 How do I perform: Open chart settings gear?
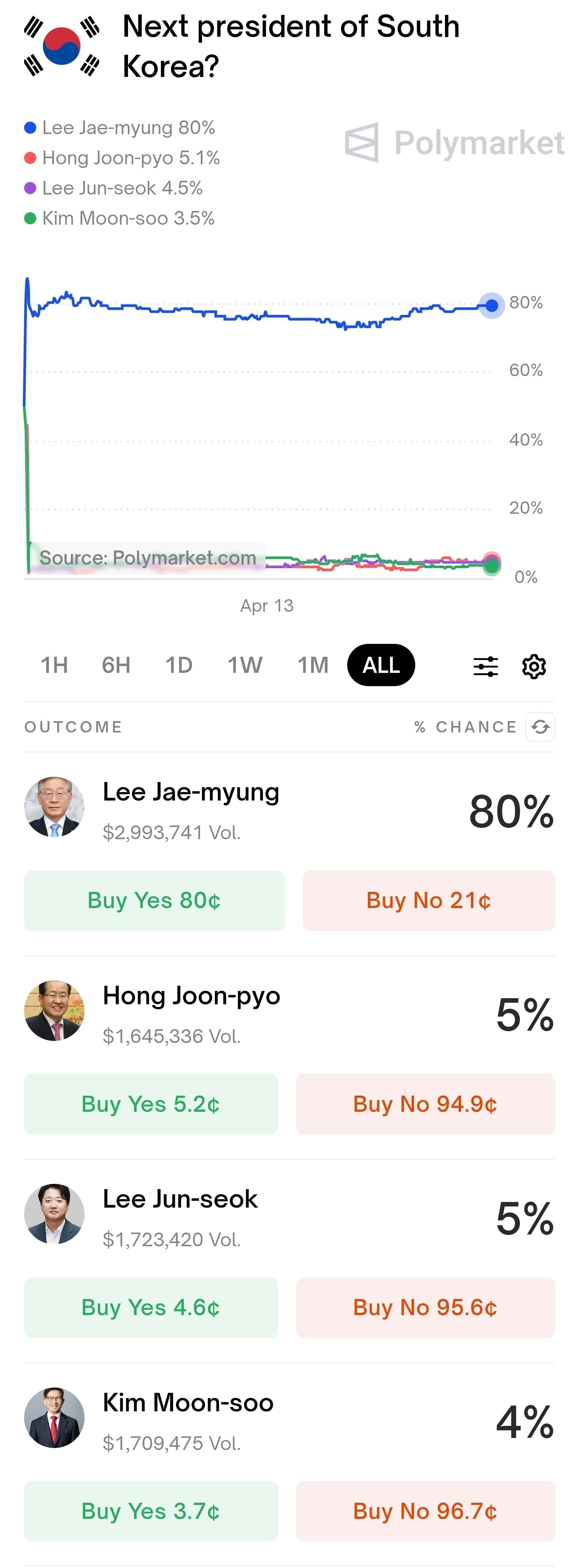[x=534, y=666]
